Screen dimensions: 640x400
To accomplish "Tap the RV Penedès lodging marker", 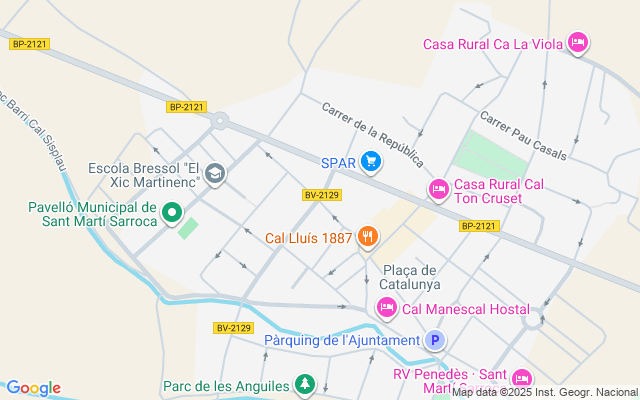I will 521,379.
